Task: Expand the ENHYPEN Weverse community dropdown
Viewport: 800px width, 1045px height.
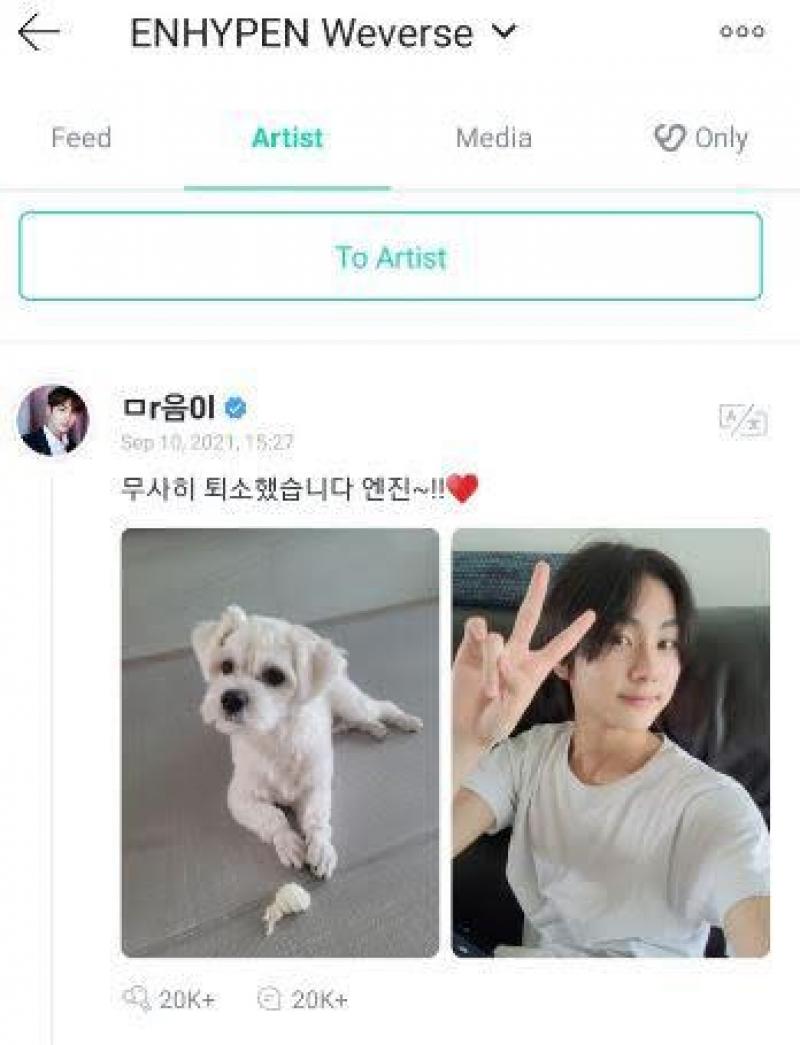Action: point(505,32)
